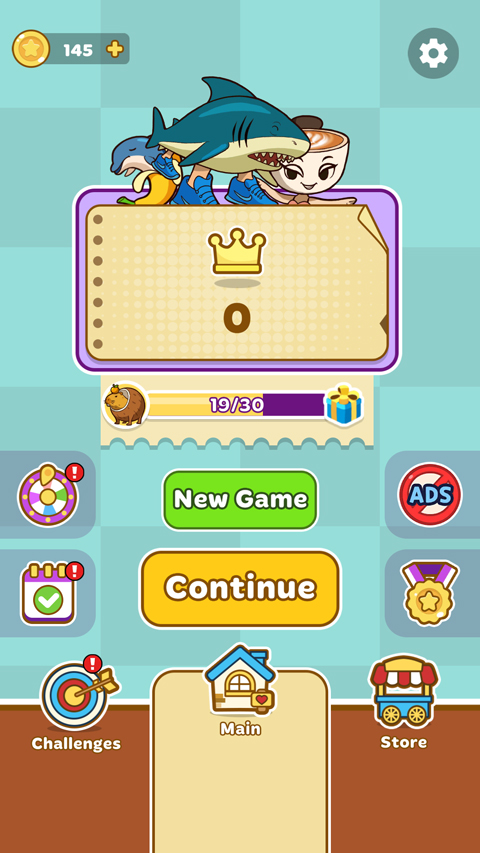The image size is (480, 853).
Task: Tap the gift box reward
Action: click(x=343, y=405)
